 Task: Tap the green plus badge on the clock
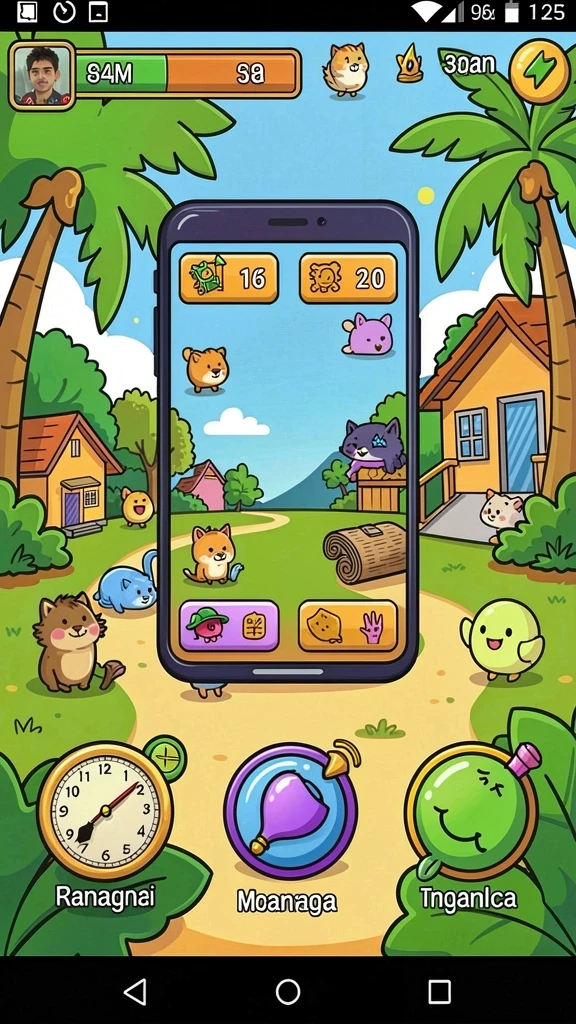point(165,758)
